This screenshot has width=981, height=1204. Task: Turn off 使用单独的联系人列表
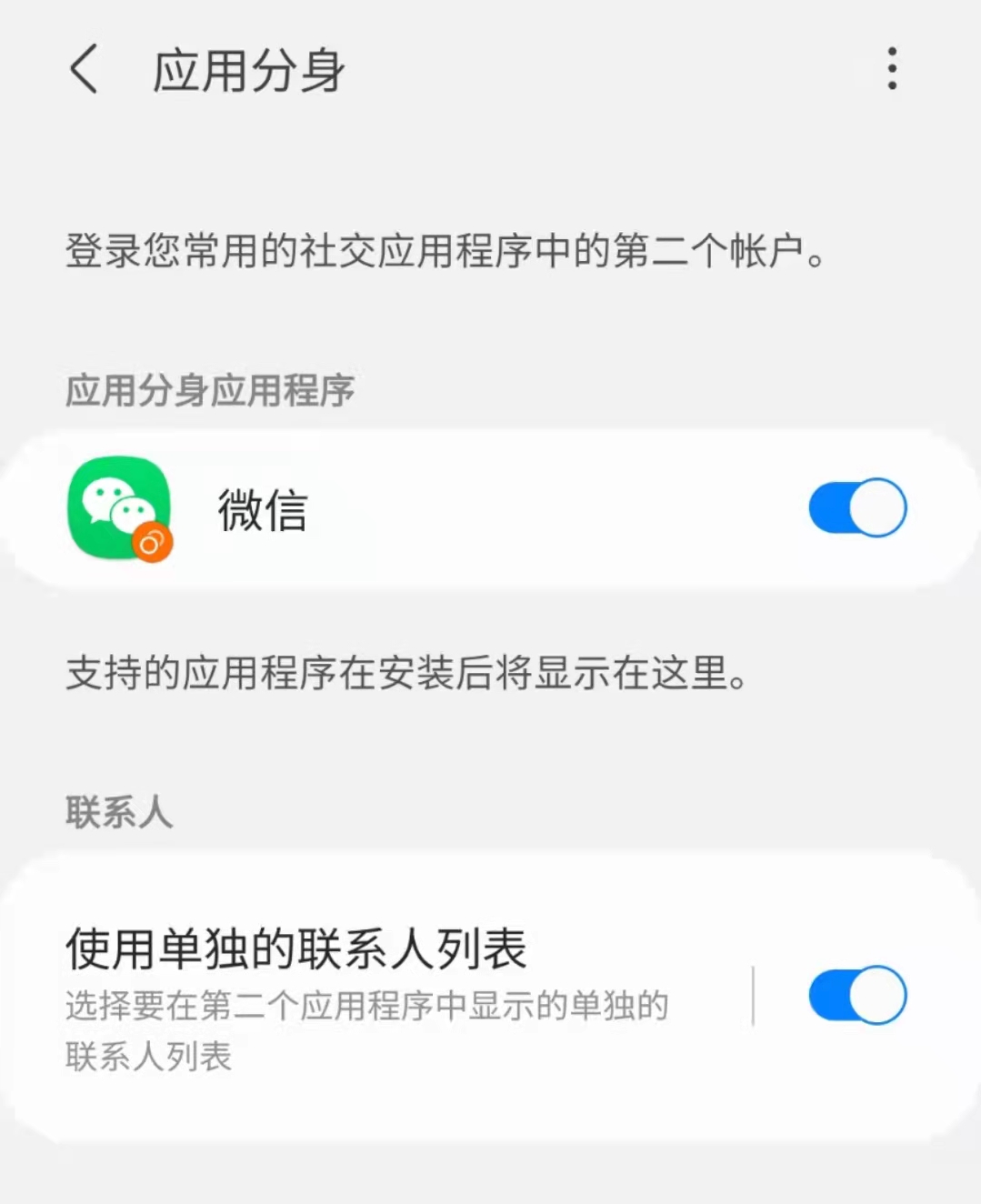(856, 995)
